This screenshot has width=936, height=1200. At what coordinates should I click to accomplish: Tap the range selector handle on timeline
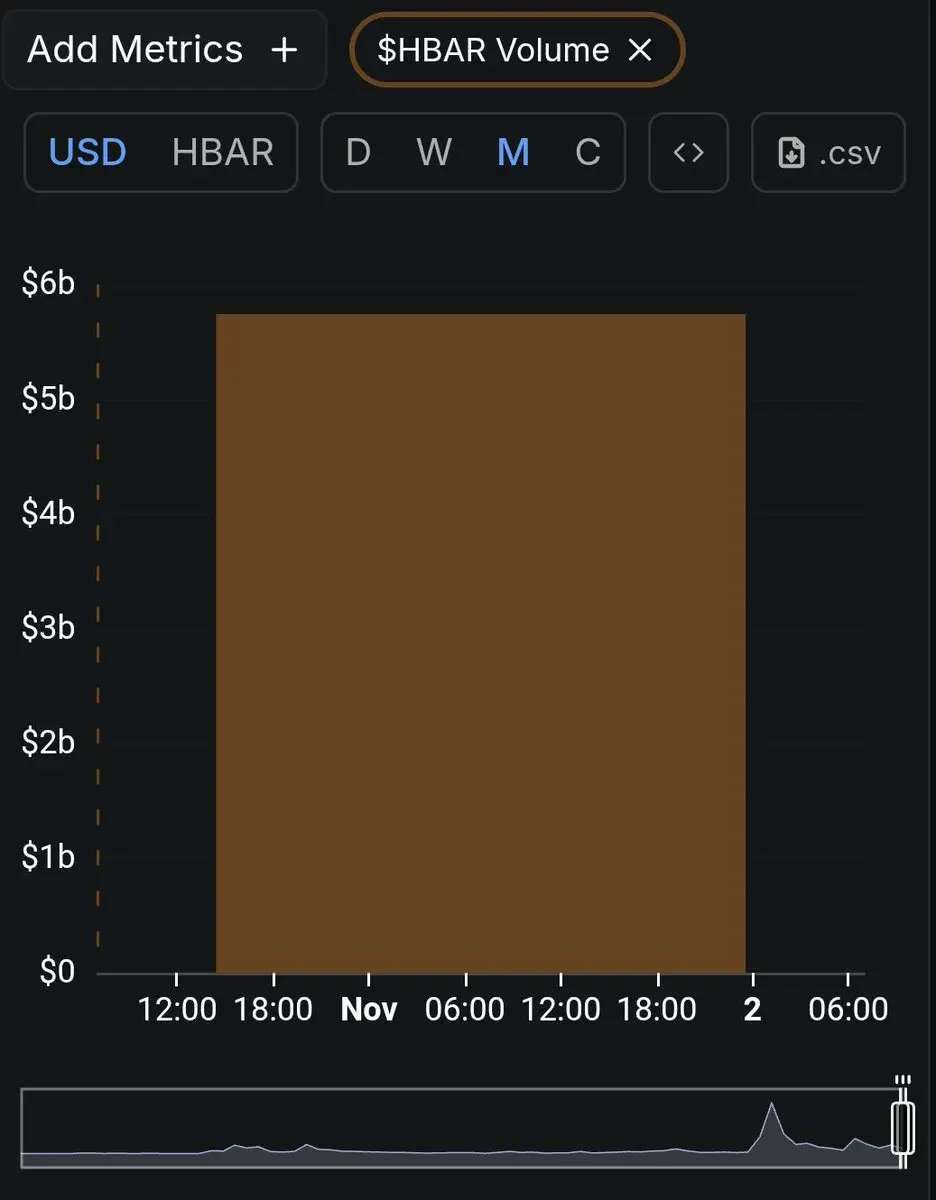coord(903,1129)
